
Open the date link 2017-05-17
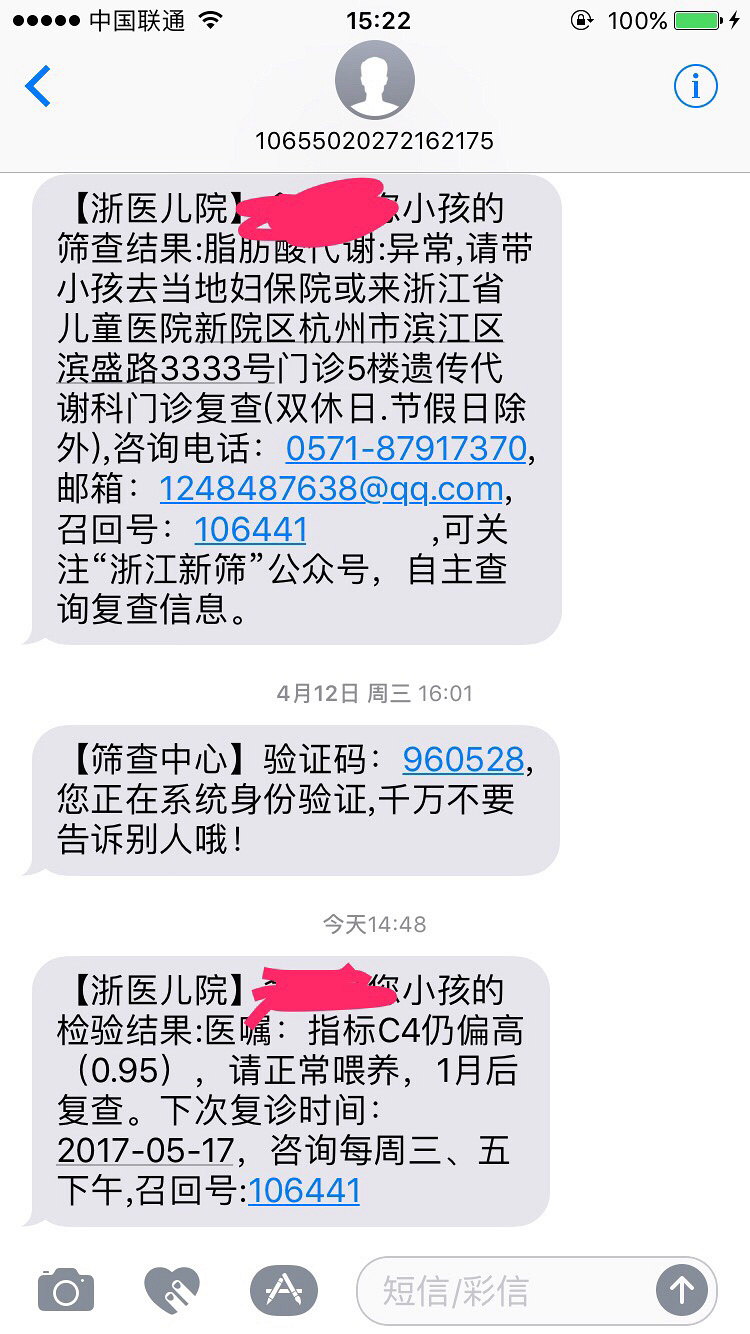tap(145, 1151)
